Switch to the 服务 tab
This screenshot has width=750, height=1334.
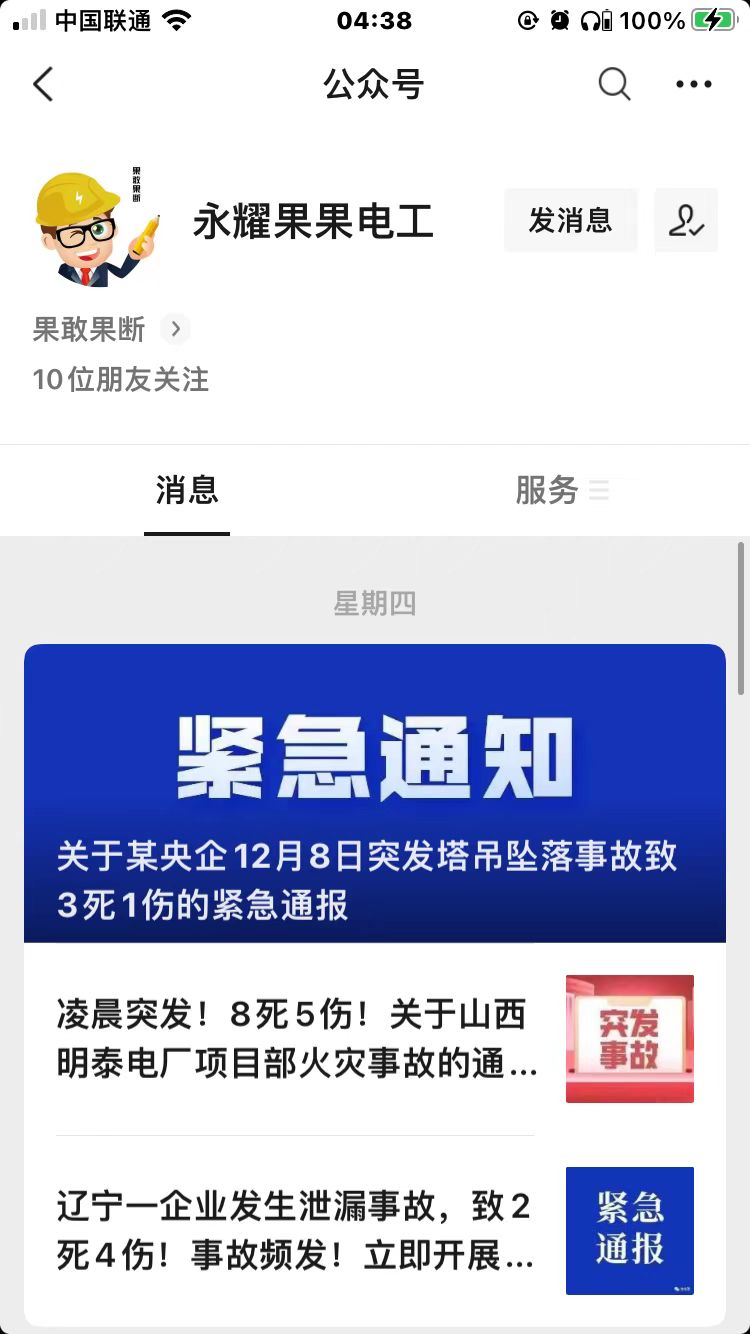[x=560, y=491]
